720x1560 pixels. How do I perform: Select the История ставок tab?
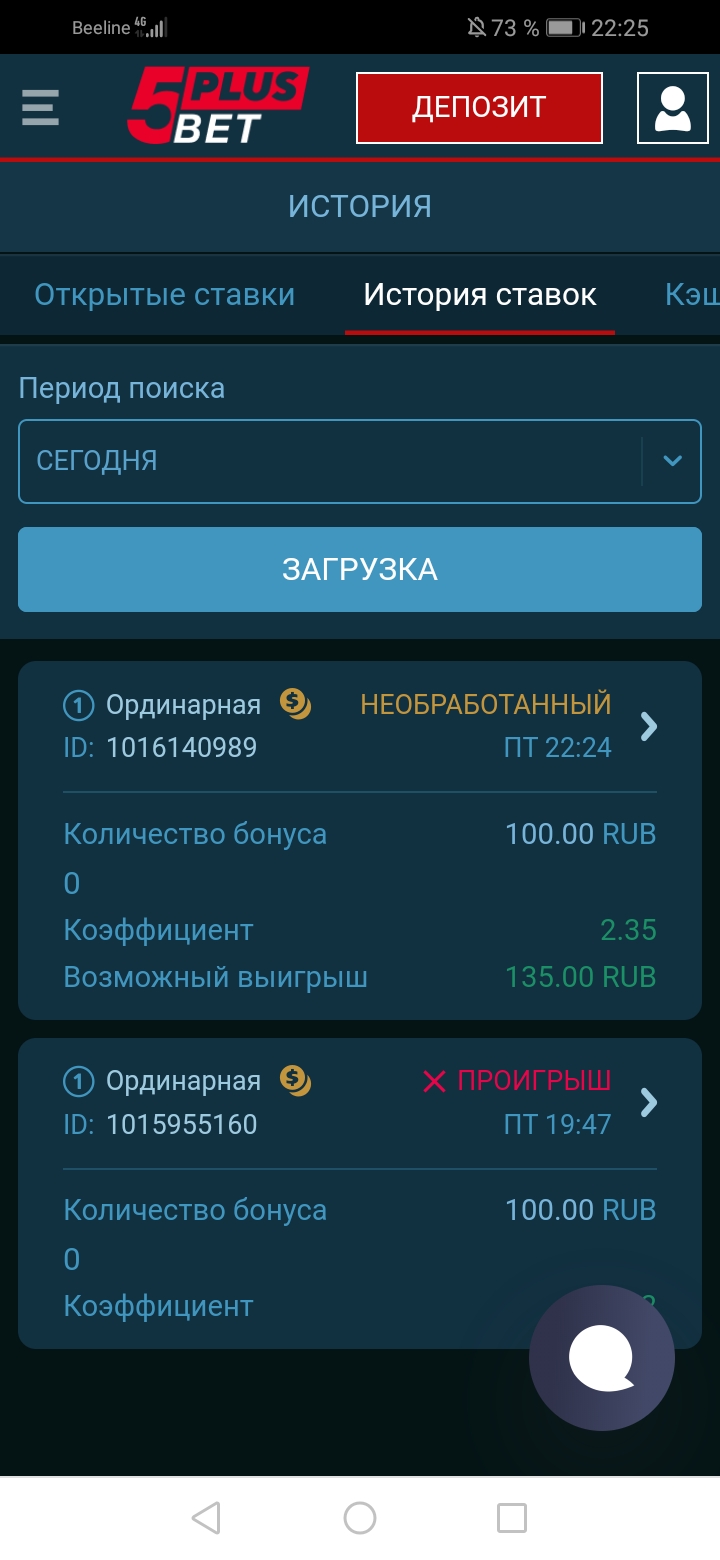pyautogui.click(x=480, y=295)
